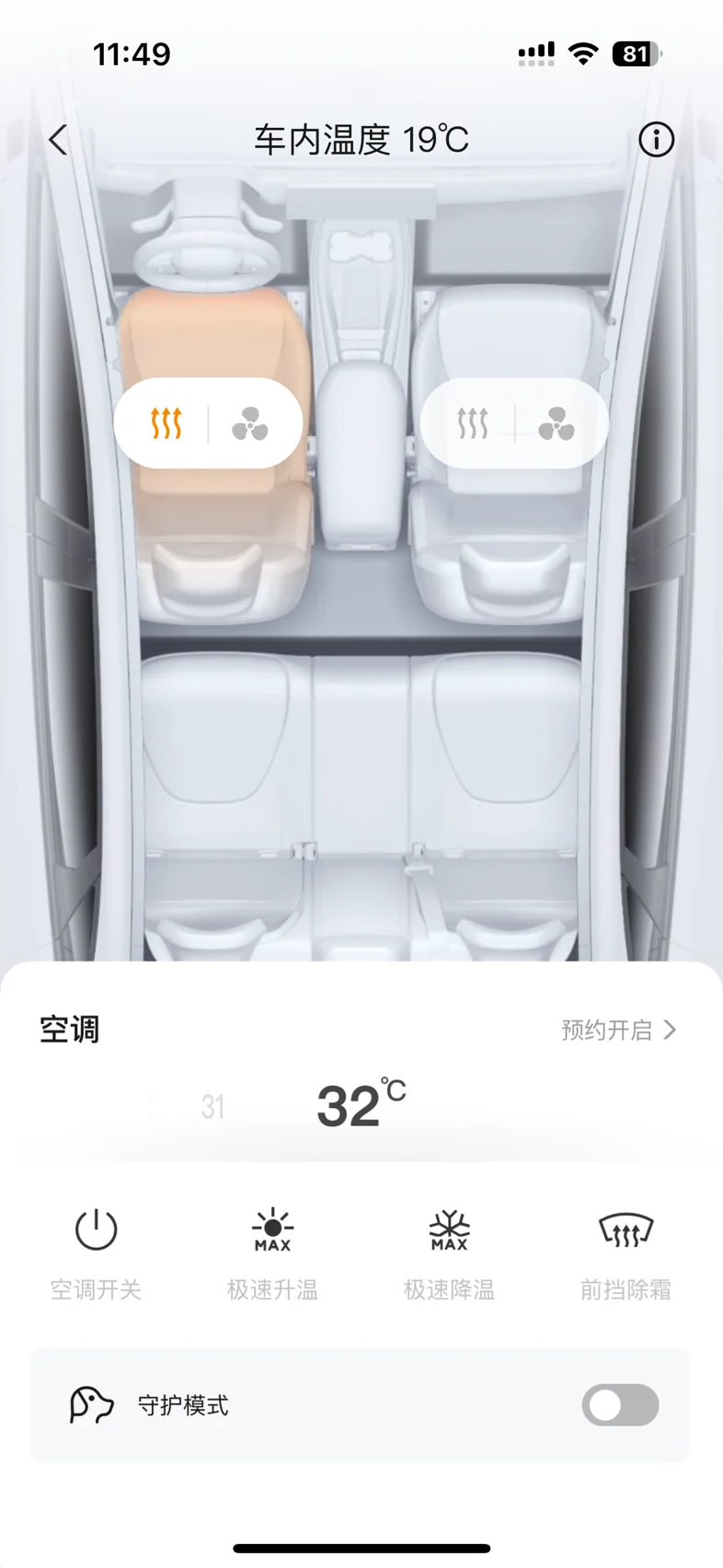Toggle driver seat ventilation fan
The height and width of the screenshot is (1568, 723).
(249, 423)
